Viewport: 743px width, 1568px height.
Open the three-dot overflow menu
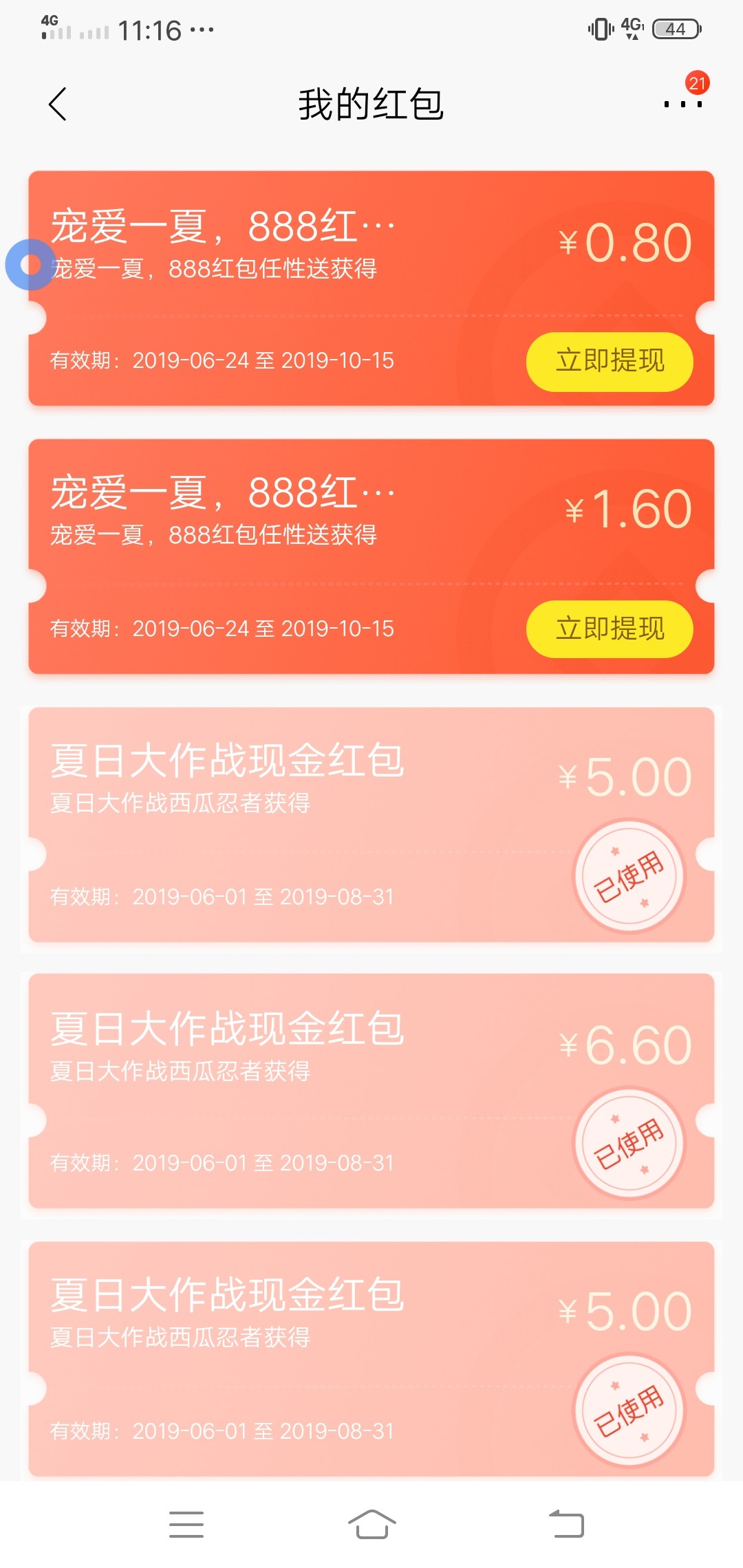pos(682,104)
